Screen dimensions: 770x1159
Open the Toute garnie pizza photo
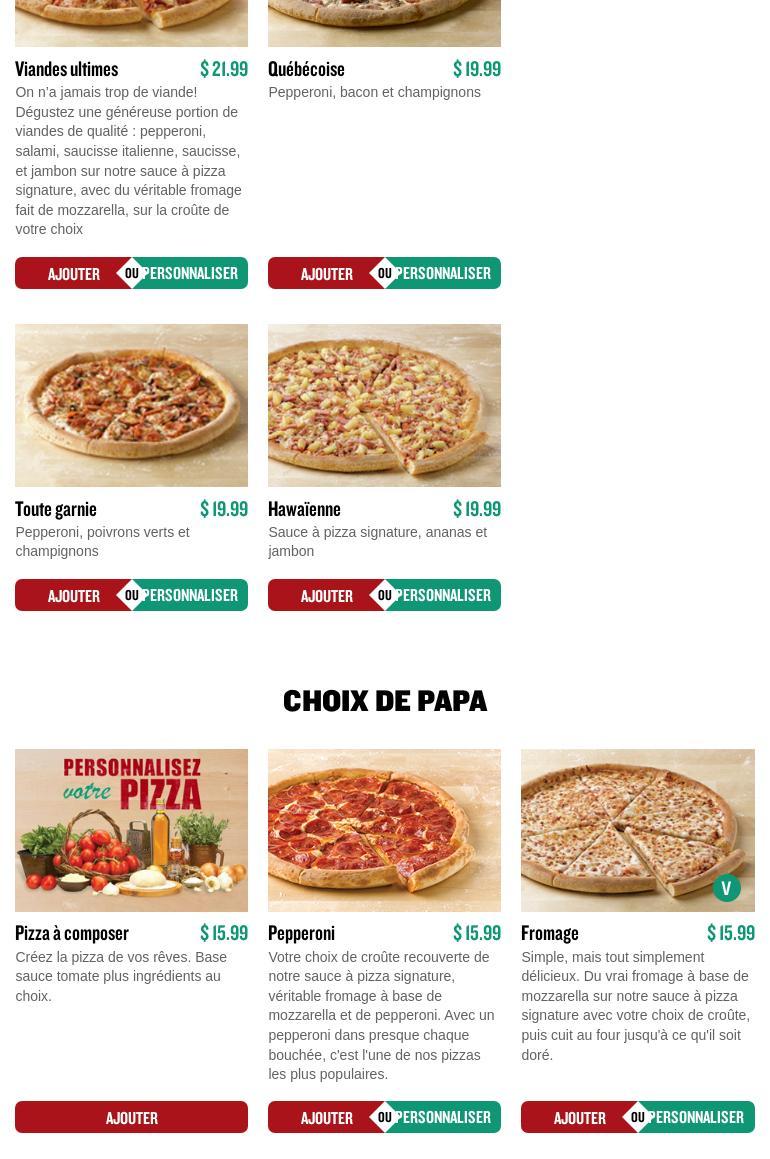(131, 405)
